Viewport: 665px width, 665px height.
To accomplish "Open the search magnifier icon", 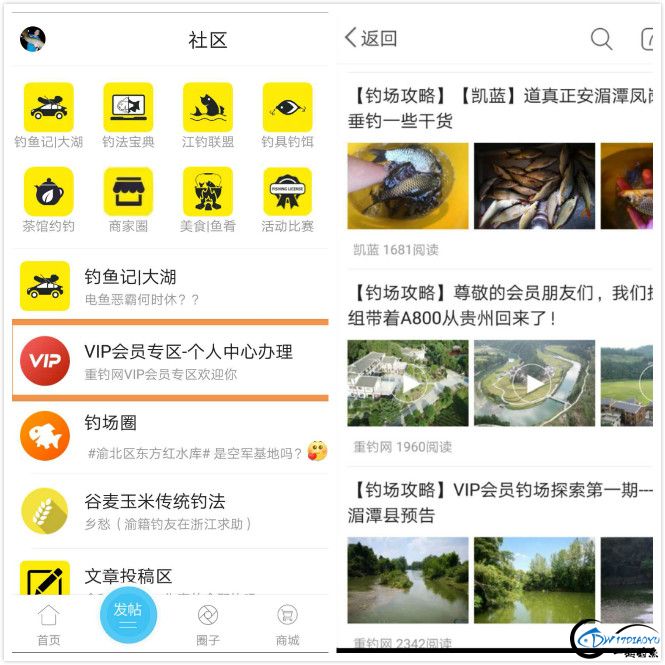I will coord(601,39).
